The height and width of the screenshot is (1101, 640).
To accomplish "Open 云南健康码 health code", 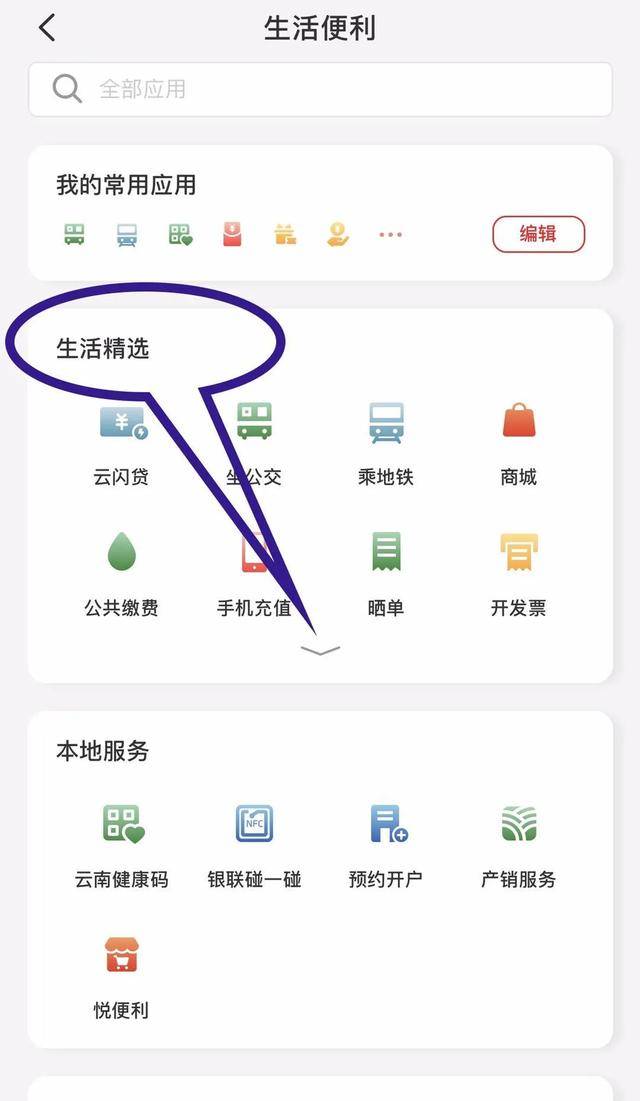I will coord(122,847).
